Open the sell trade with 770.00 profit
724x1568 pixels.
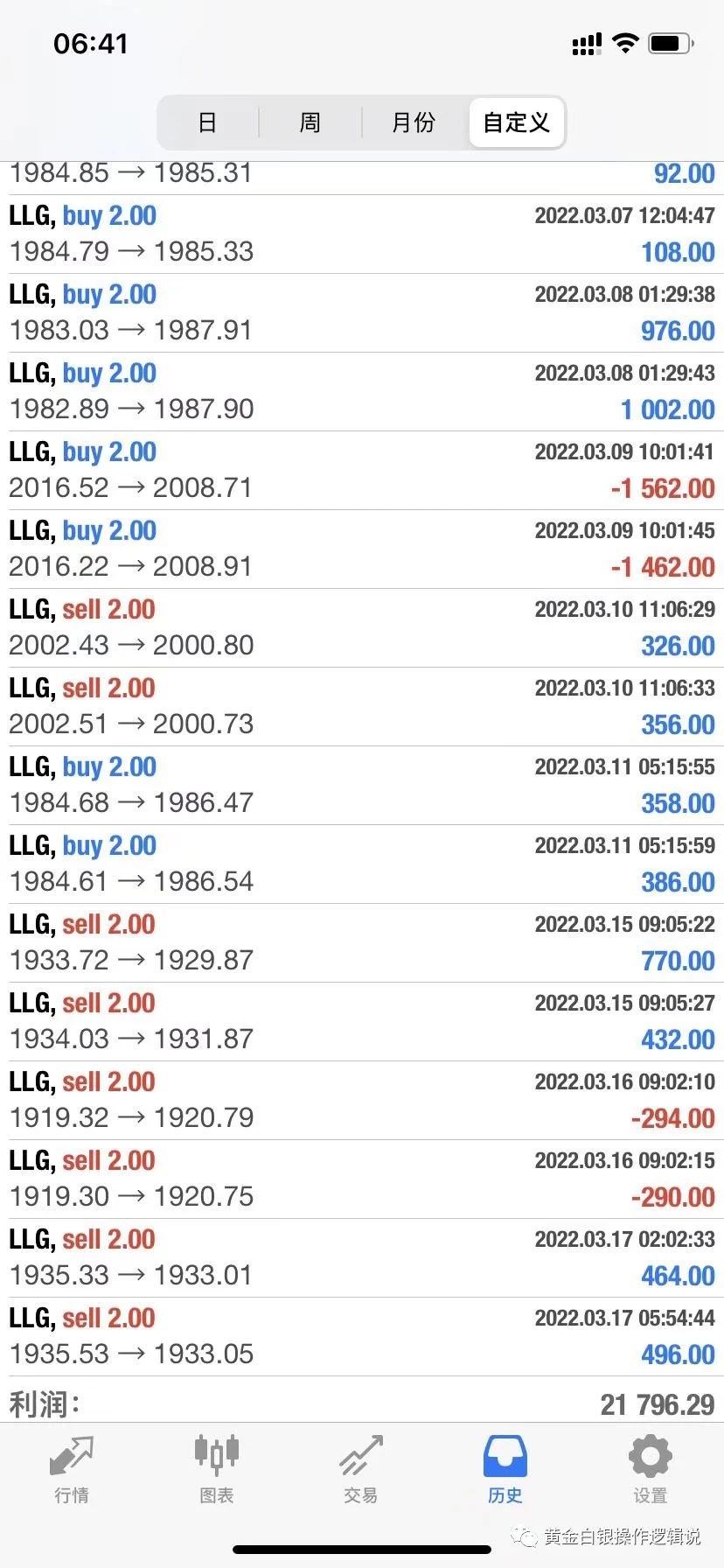click(362, 943)
